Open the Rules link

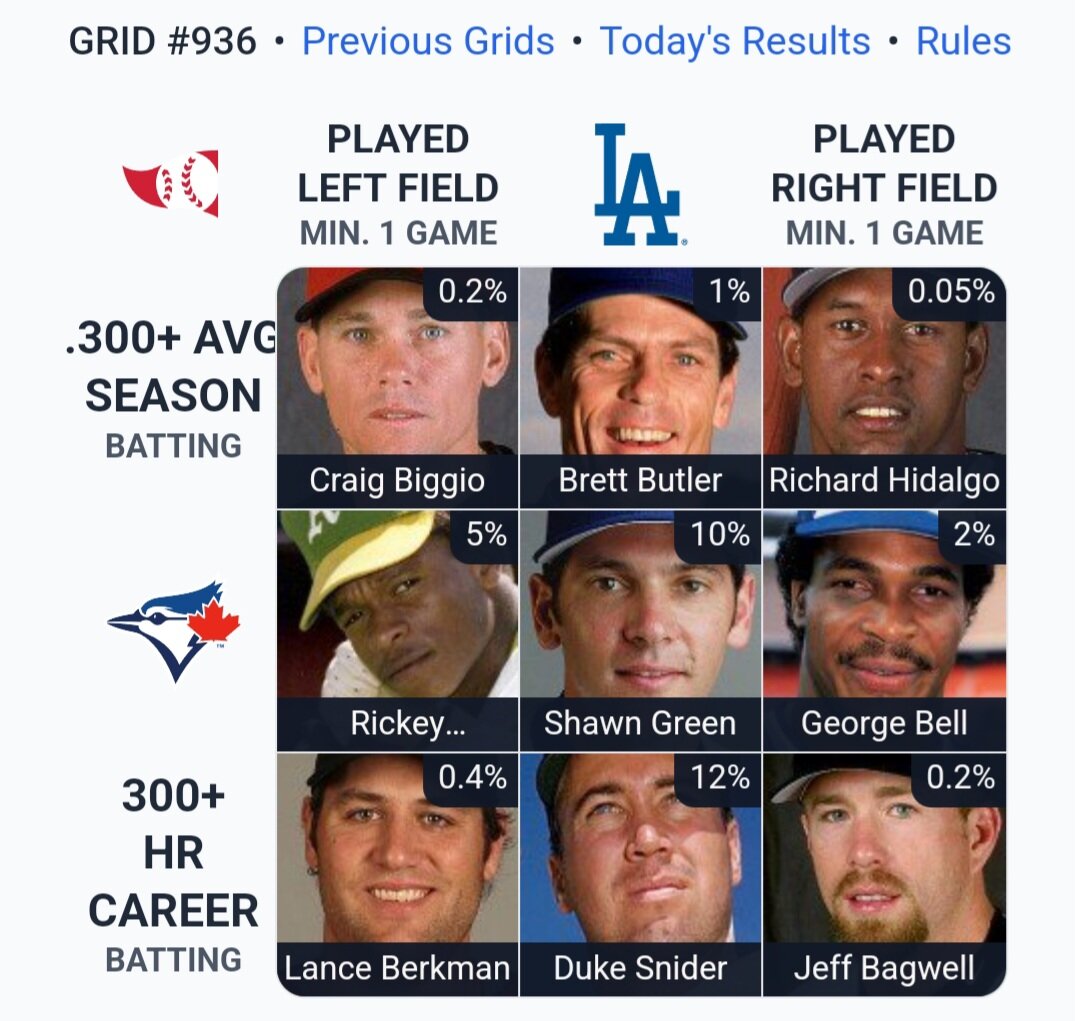963,41
